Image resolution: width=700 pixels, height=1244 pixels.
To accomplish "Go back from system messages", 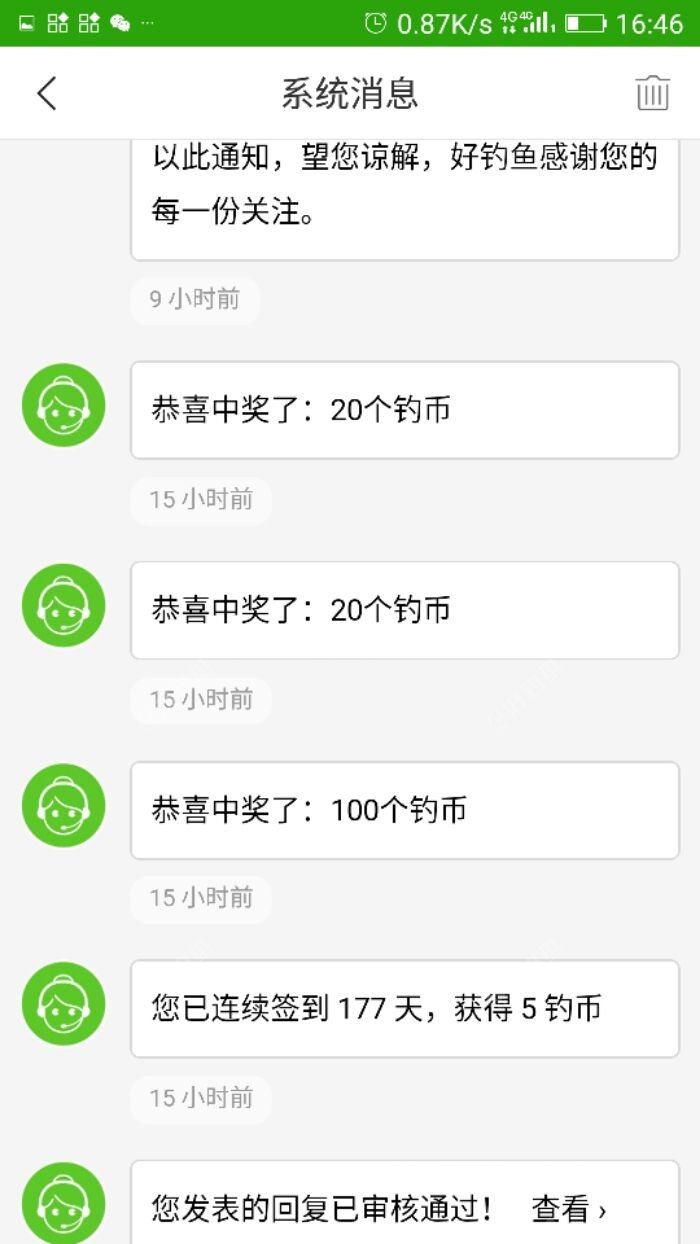I will click(x=47, y=94).
